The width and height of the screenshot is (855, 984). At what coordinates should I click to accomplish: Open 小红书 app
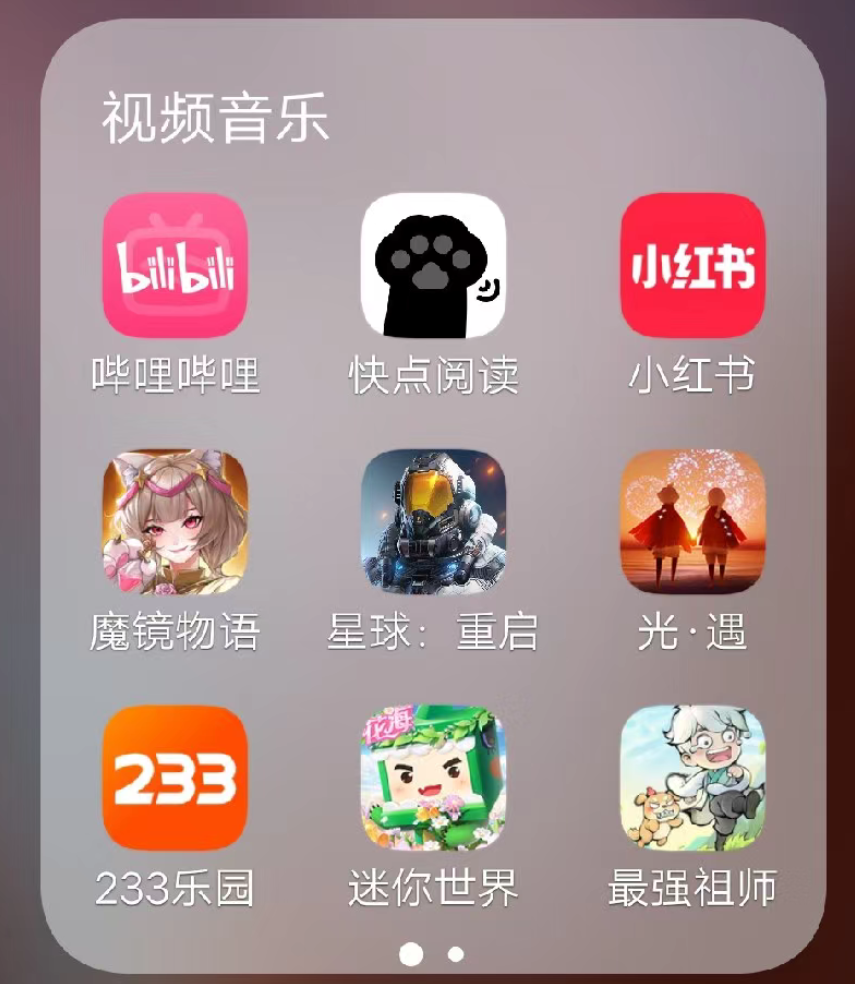click(692, 265)
